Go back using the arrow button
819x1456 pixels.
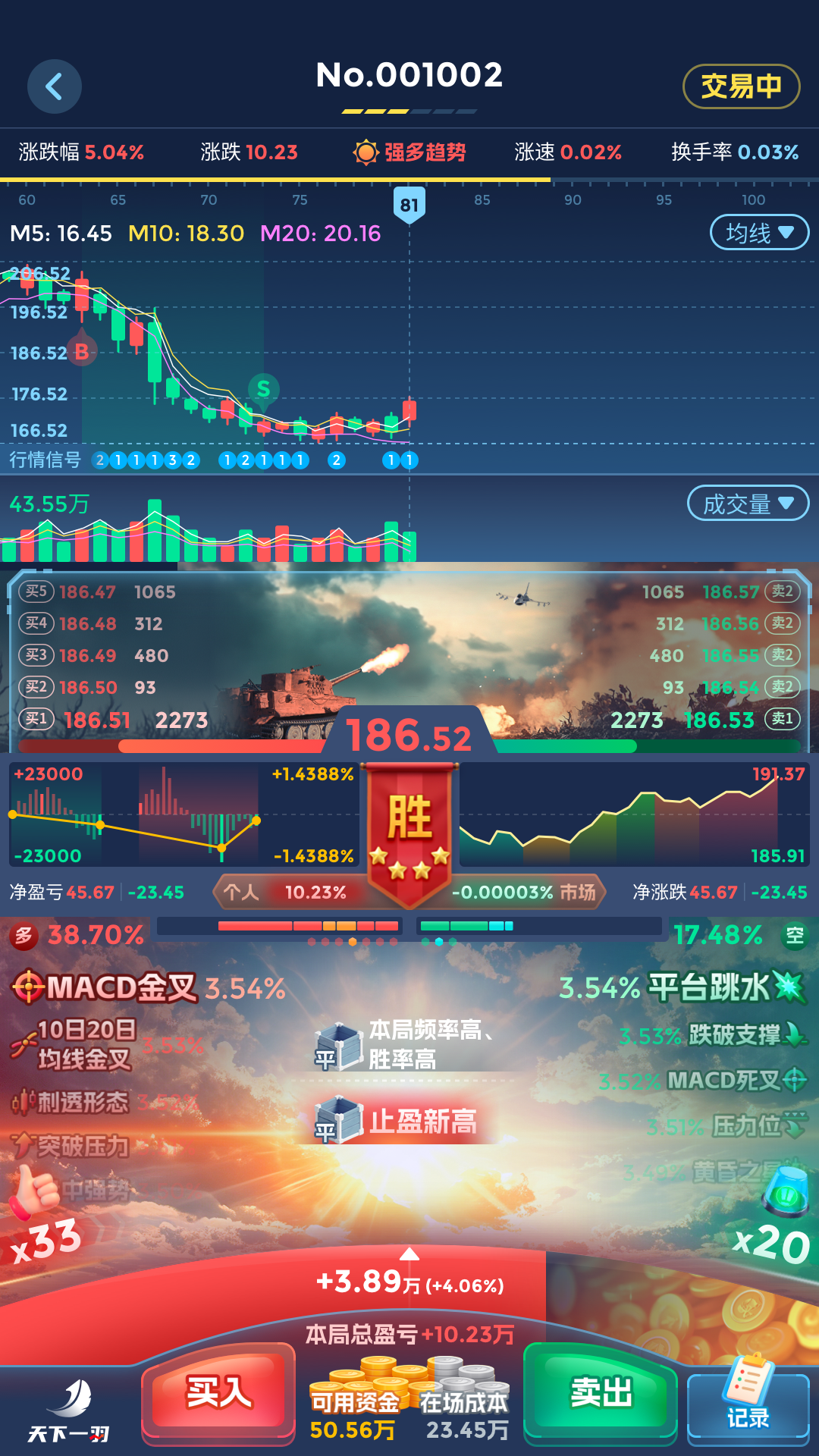55,86
